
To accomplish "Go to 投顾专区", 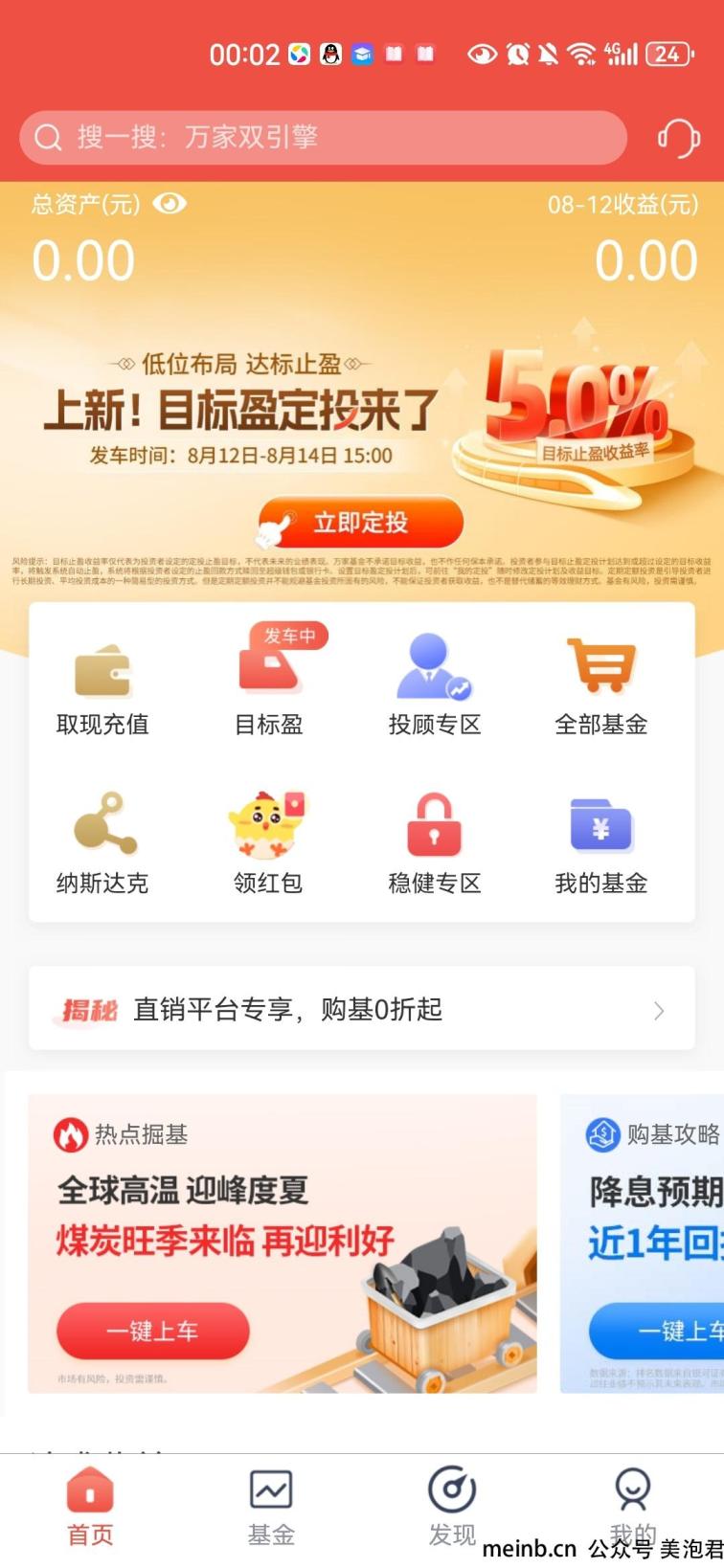I will [434, 689].
